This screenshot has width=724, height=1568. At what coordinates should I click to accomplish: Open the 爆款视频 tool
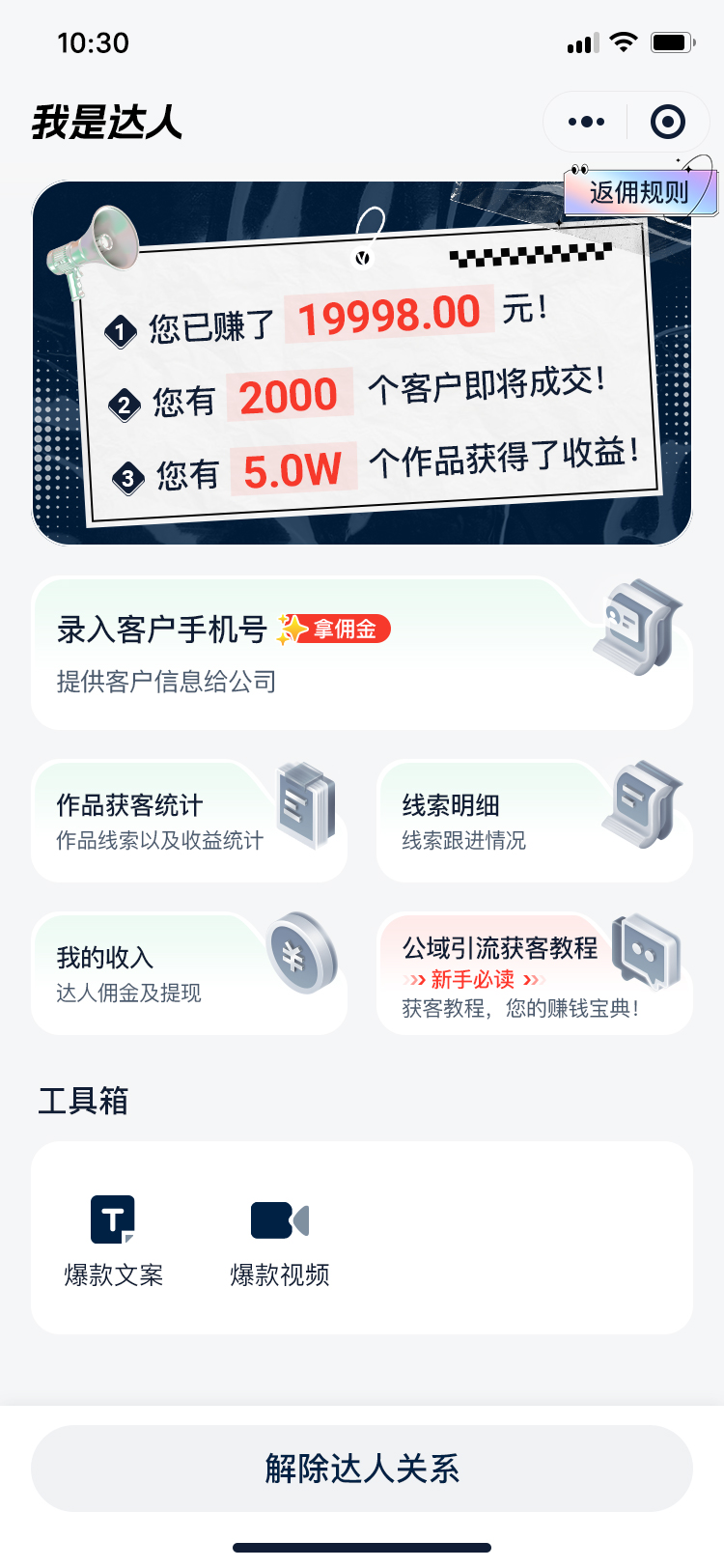point(280,1239)
